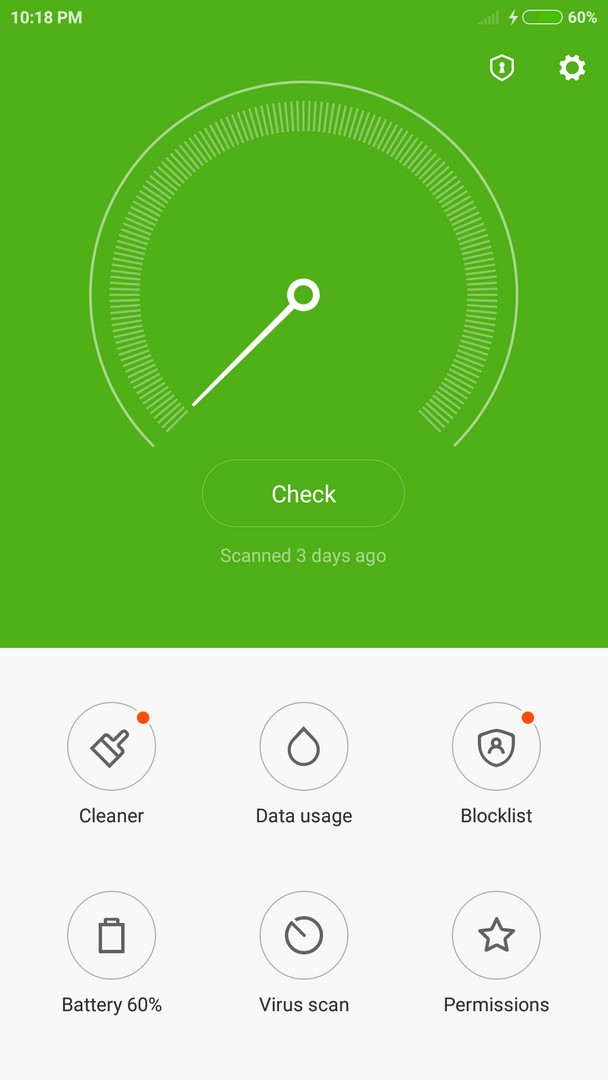
Task: Launch Virus scan
Action: pos(303,936)
